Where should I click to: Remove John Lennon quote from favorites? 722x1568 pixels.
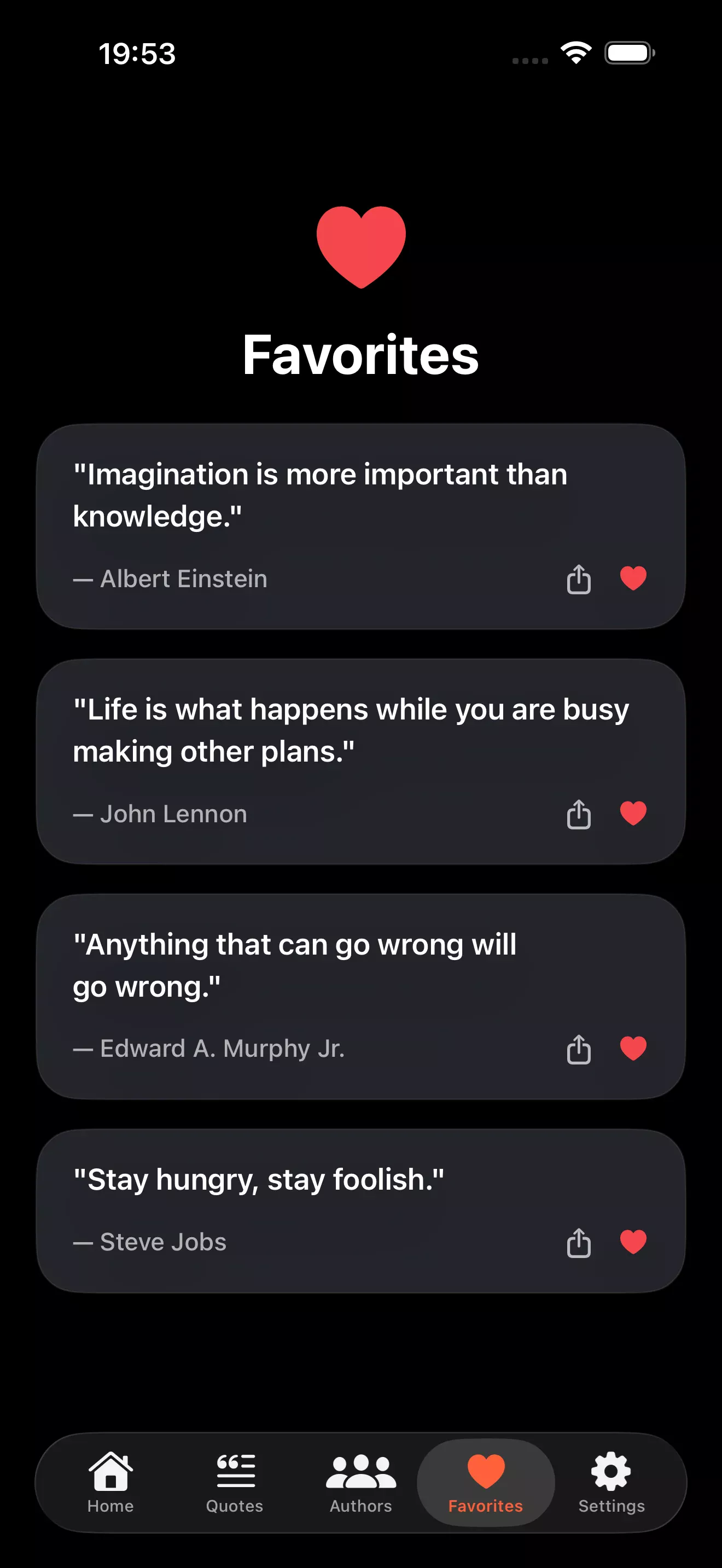click(633, 813)
